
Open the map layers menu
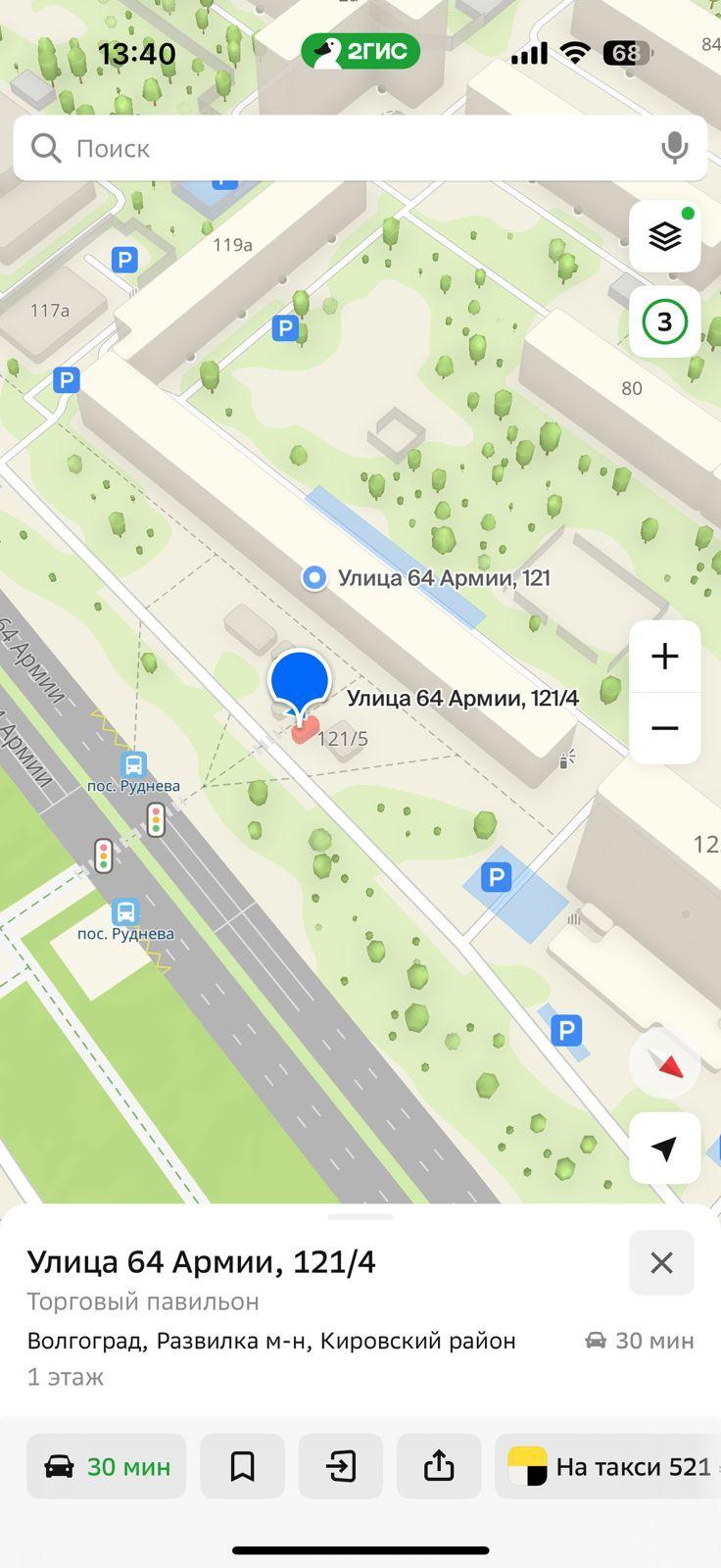pyautogui.click(x=664, y=236)
